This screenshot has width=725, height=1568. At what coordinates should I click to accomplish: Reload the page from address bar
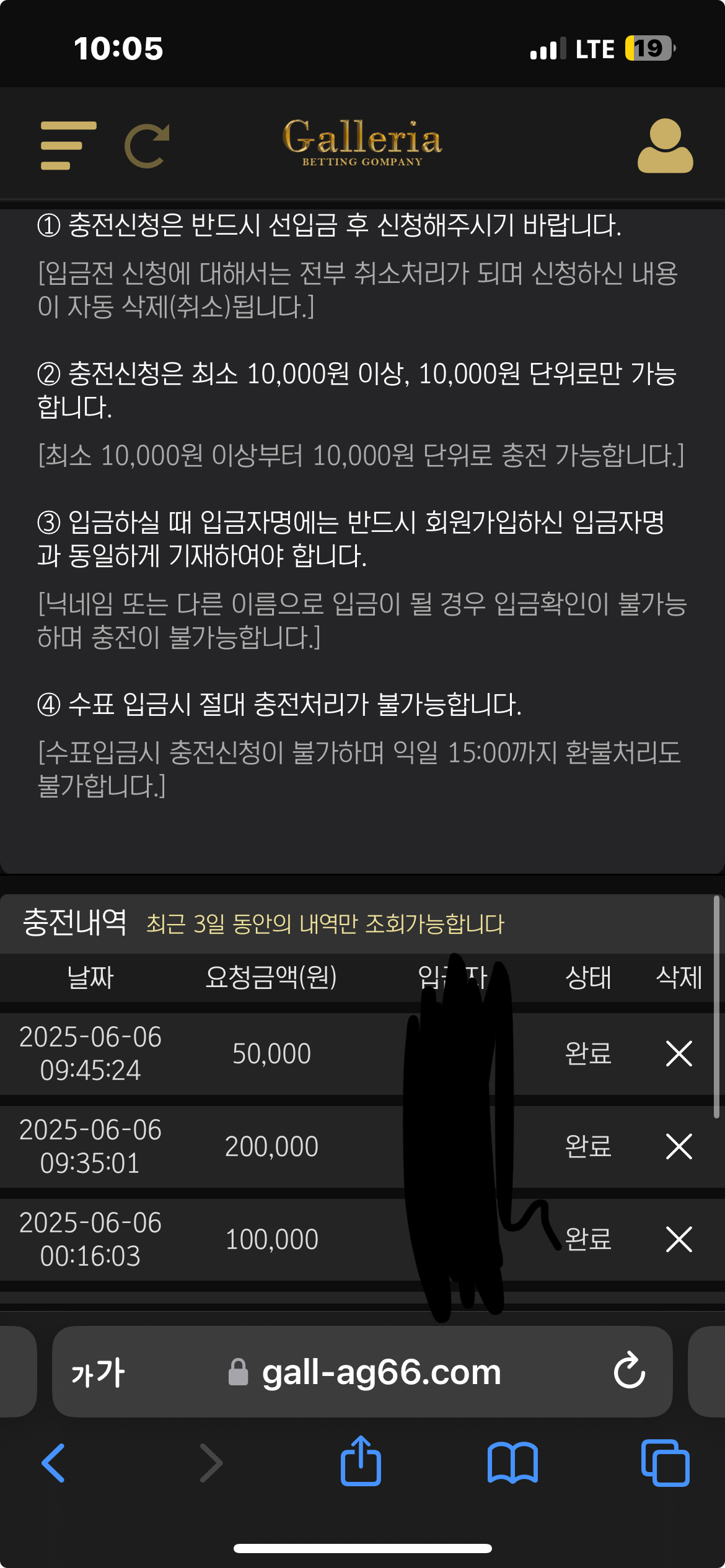tap(629, 1371)
